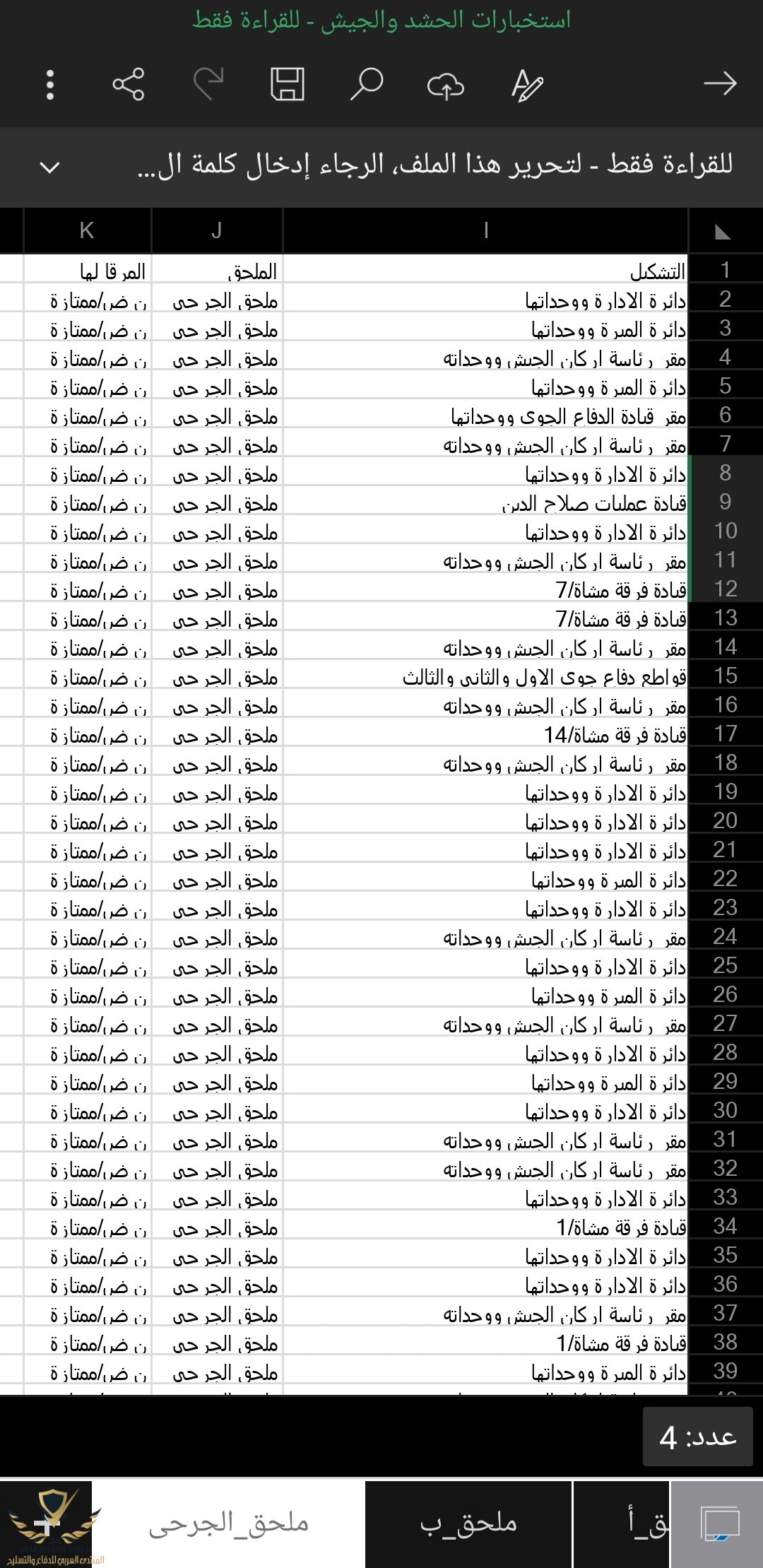The height and width of the screenshot is (1568, 763).
Task: Select column K header
Action: point(87,230)
